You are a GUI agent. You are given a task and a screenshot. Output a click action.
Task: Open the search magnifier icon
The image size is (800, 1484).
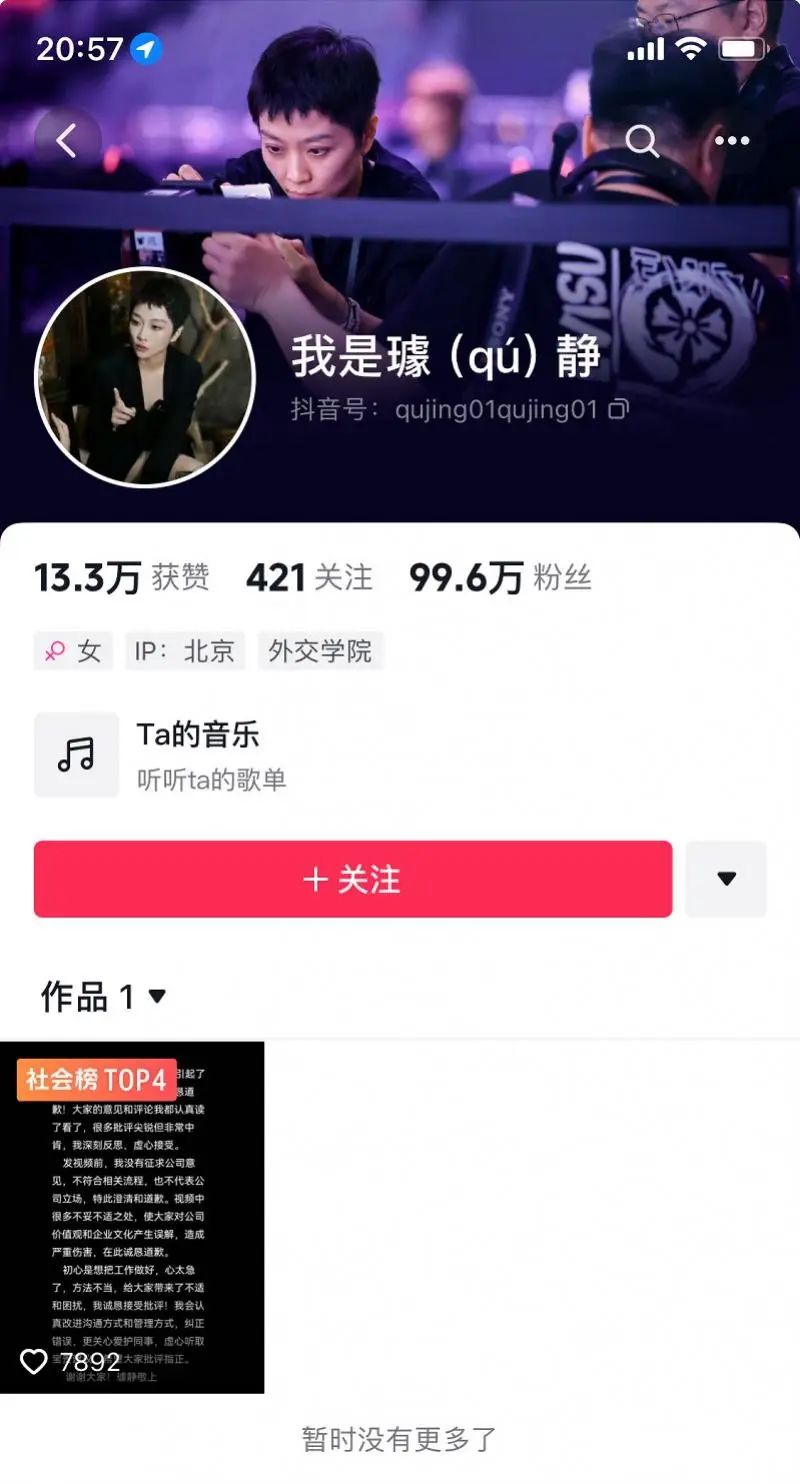point(642,141)
